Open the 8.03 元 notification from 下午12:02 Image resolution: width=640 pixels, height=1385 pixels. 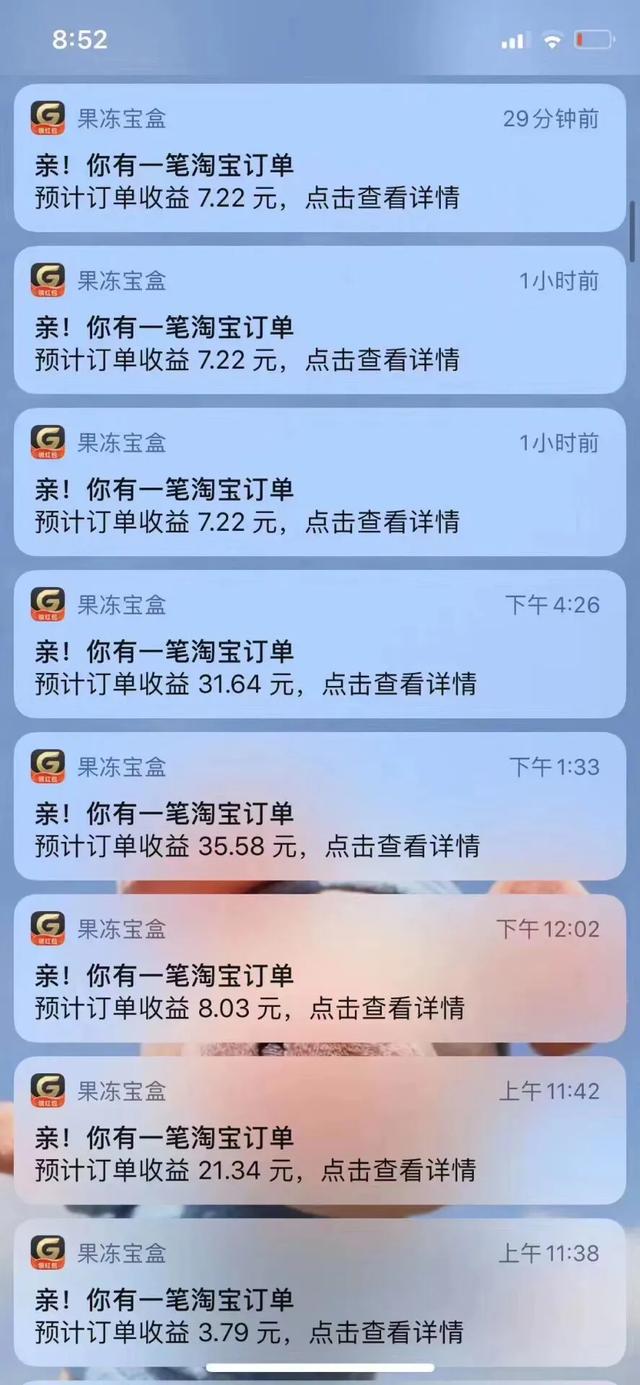click(x=320, y=968)
